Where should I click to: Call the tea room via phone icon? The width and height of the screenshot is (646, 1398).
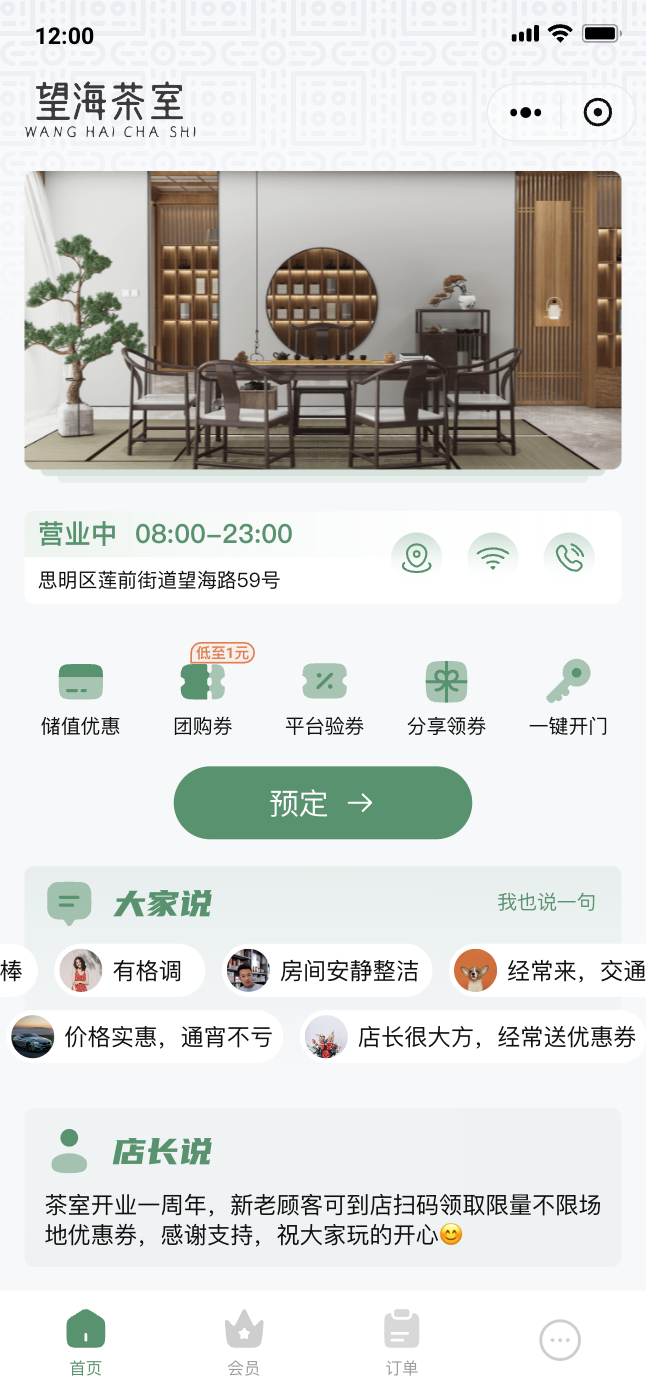click(x=569, y=558)
